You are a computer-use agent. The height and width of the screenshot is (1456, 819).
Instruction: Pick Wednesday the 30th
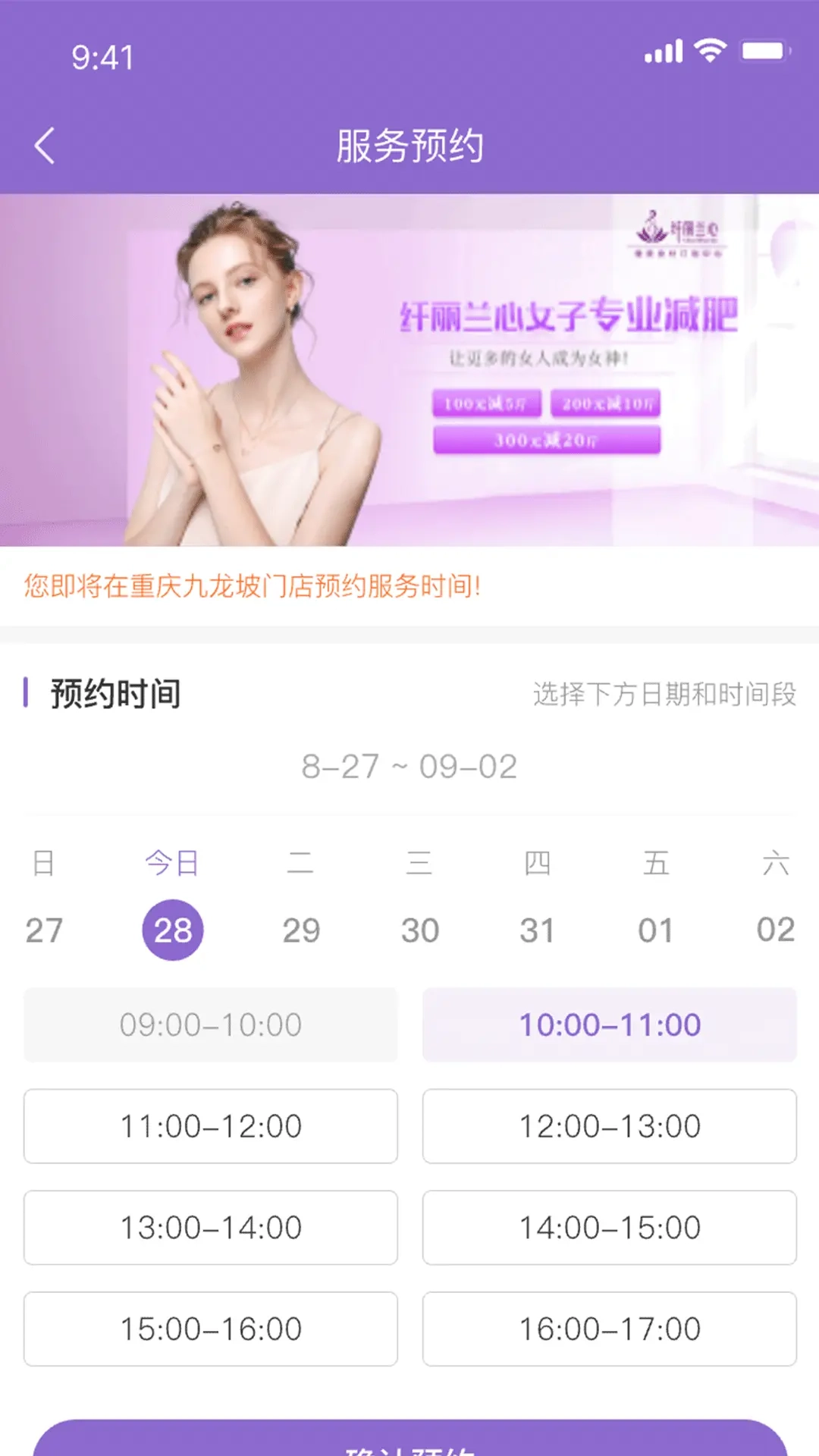[x=419, y=930]
